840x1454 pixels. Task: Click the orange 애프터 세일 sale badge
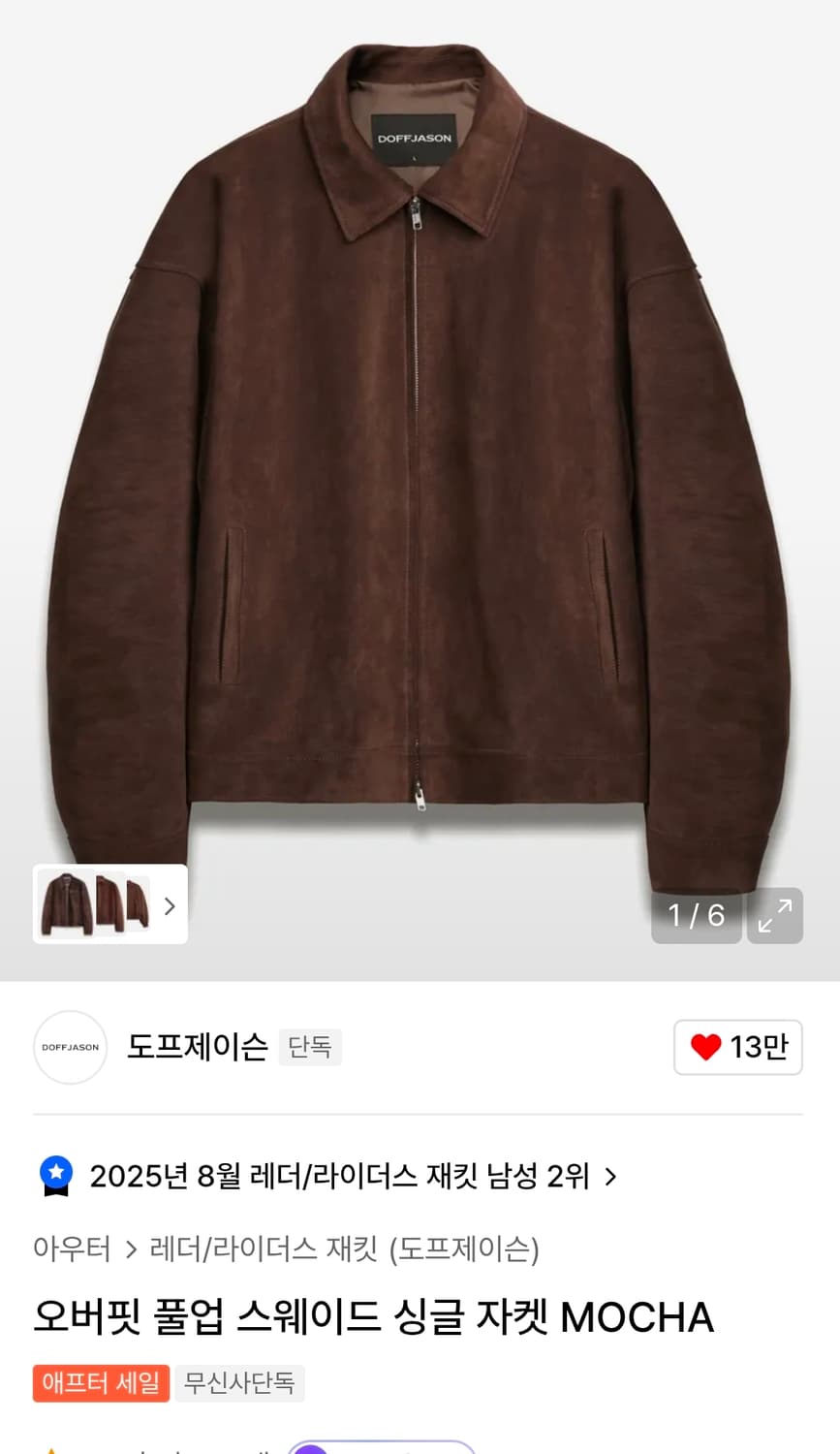pyautogui.click(x=101, y=1383)
